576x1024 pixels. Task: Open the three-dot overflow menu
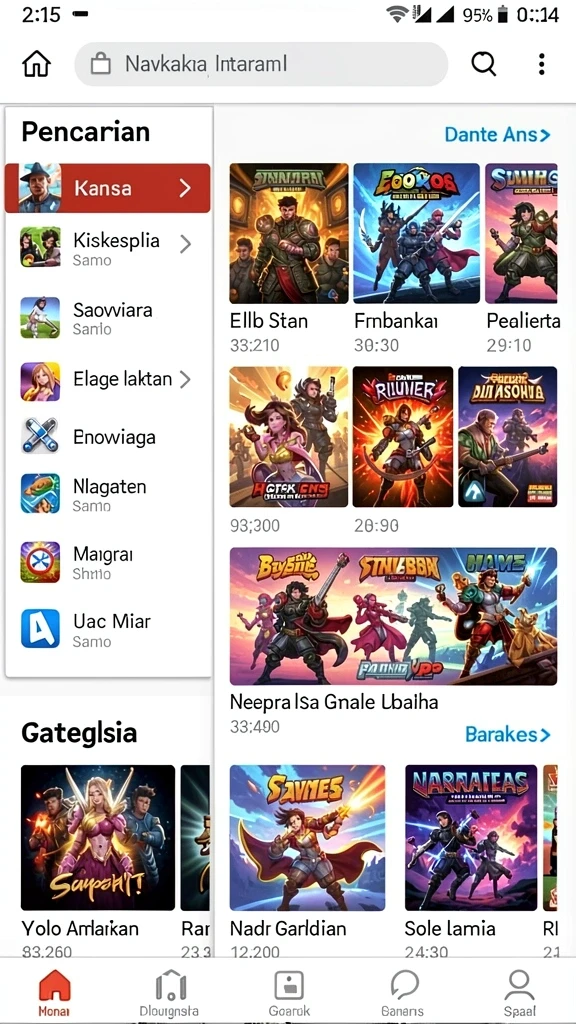click(x=541, y=64)
